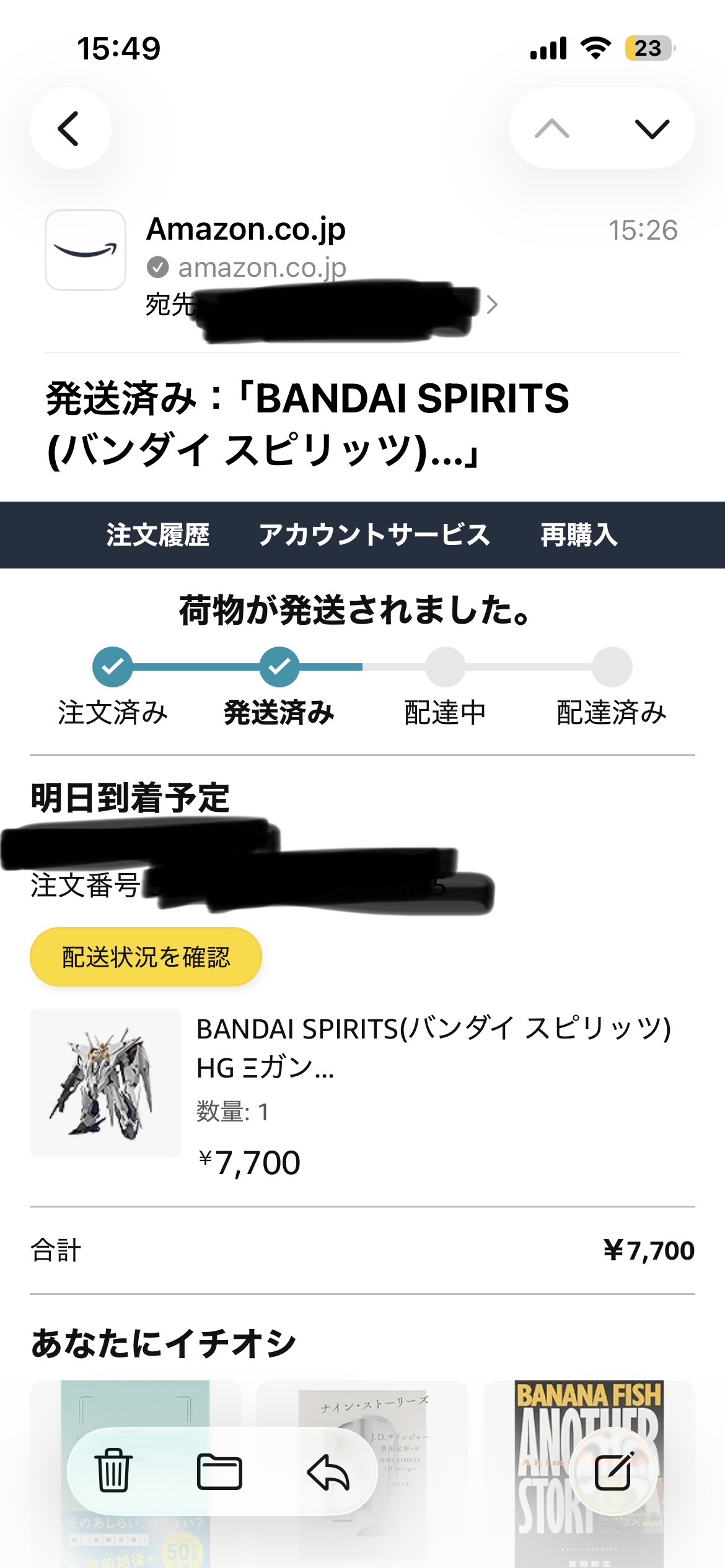Open the 再購入 link
The width and height of the screenshot is (725, 1568).
(x=579, y=535)
